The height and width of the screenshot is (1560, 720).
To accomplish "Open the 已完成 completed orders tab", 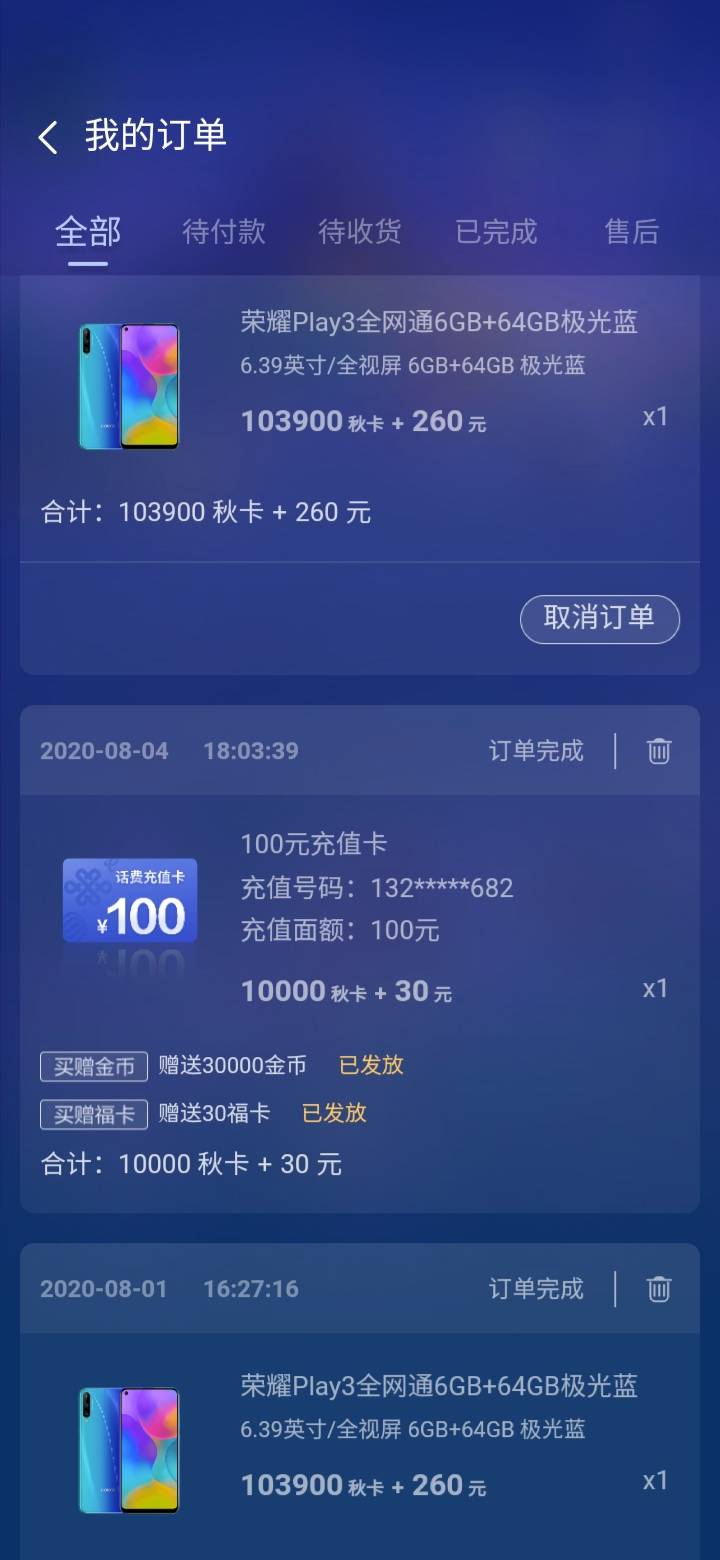I will coord(495,231).
